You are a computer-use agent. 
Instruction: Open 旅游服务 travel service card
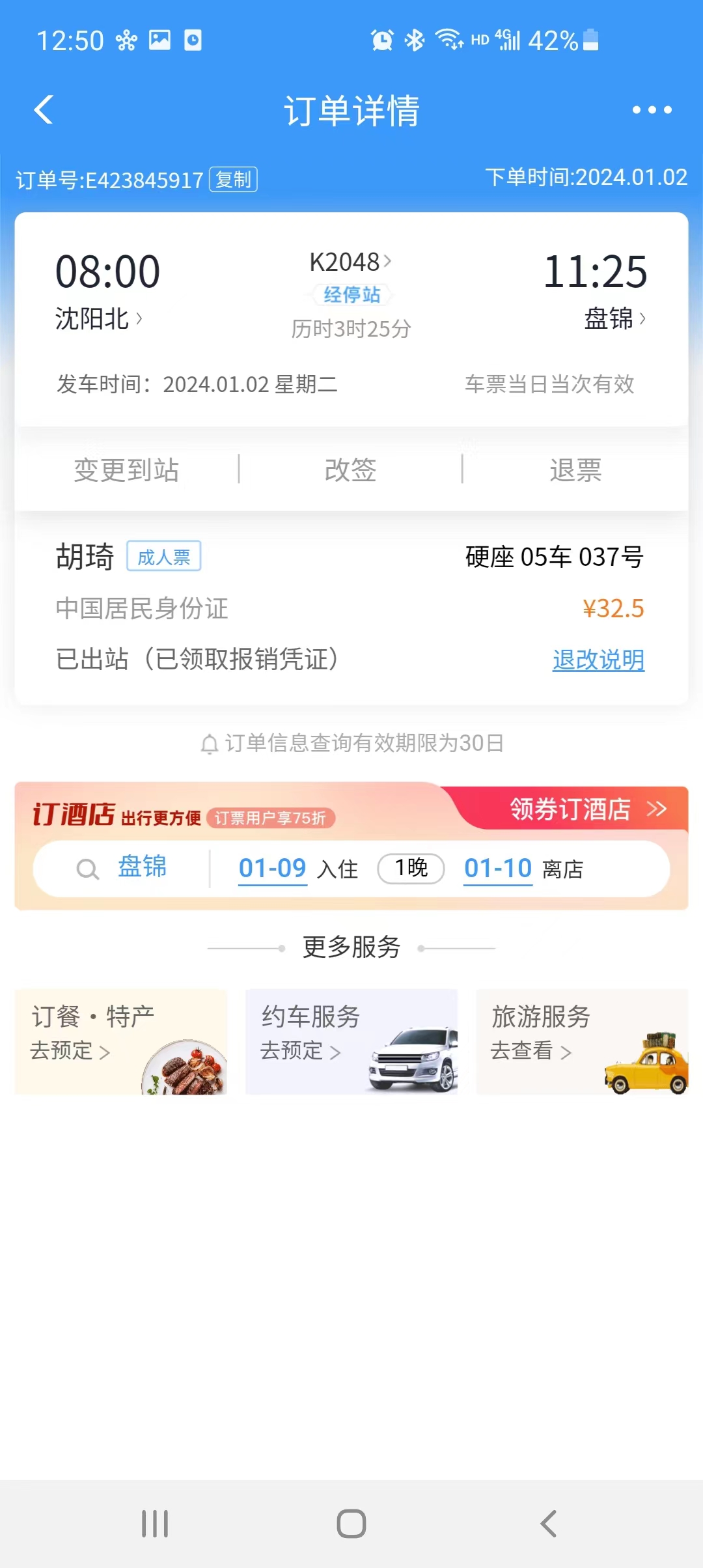582,1041
